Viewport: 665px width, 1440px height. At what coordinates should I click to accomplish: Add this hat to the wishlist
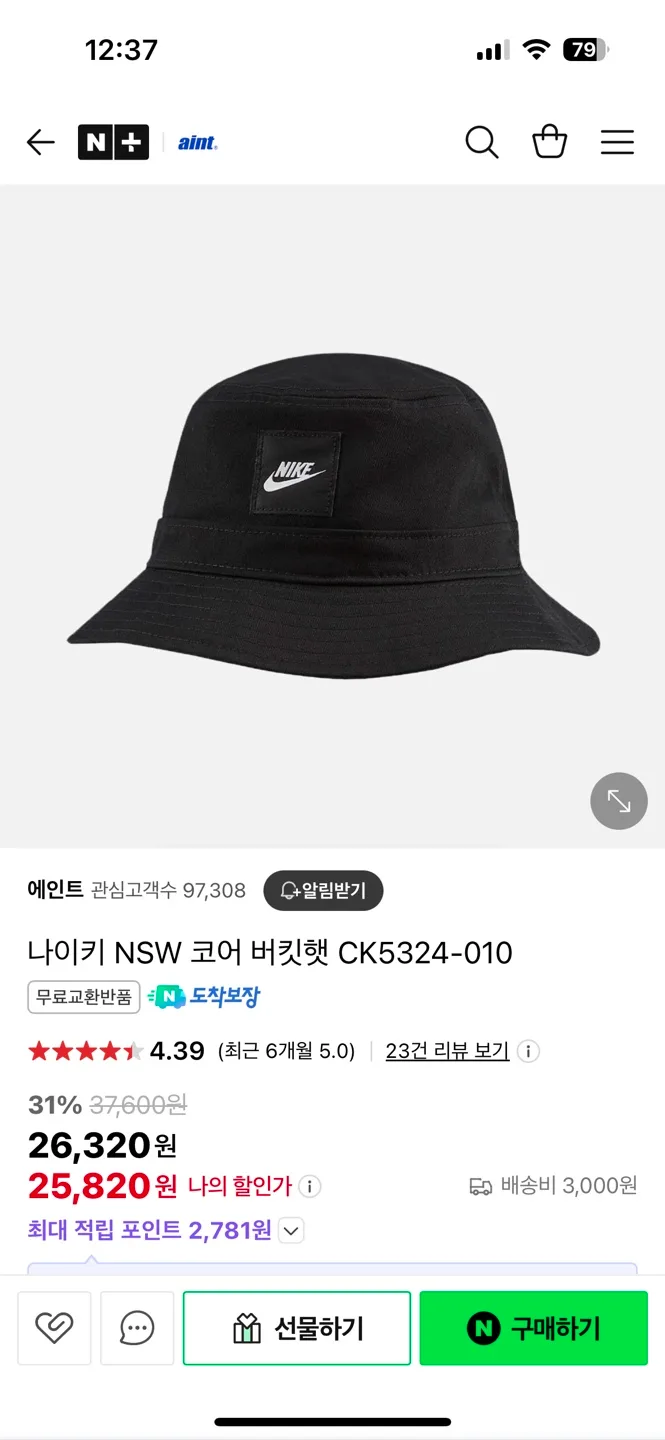coord(54,1328)
